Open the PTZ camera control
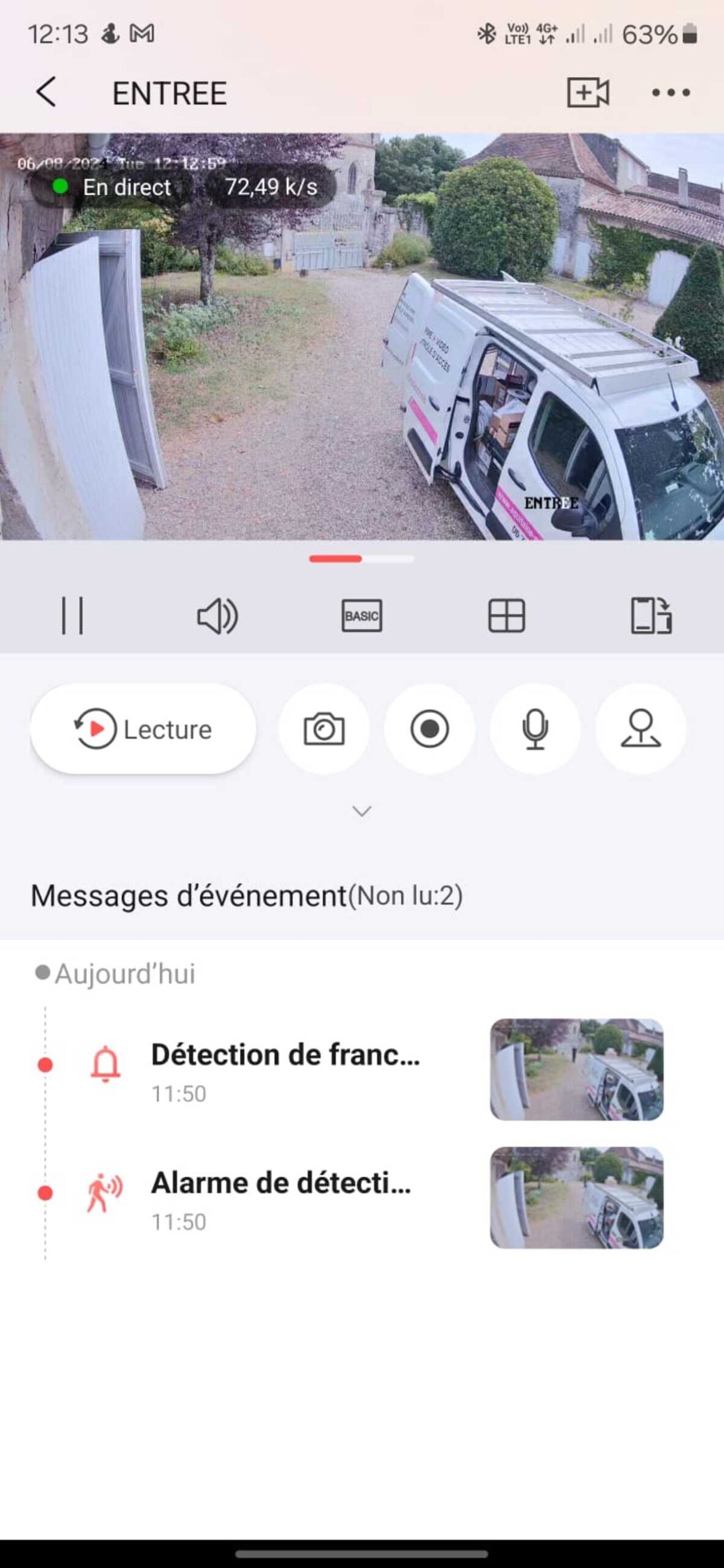Screen dimensions: 724x1568 (642, 728)
